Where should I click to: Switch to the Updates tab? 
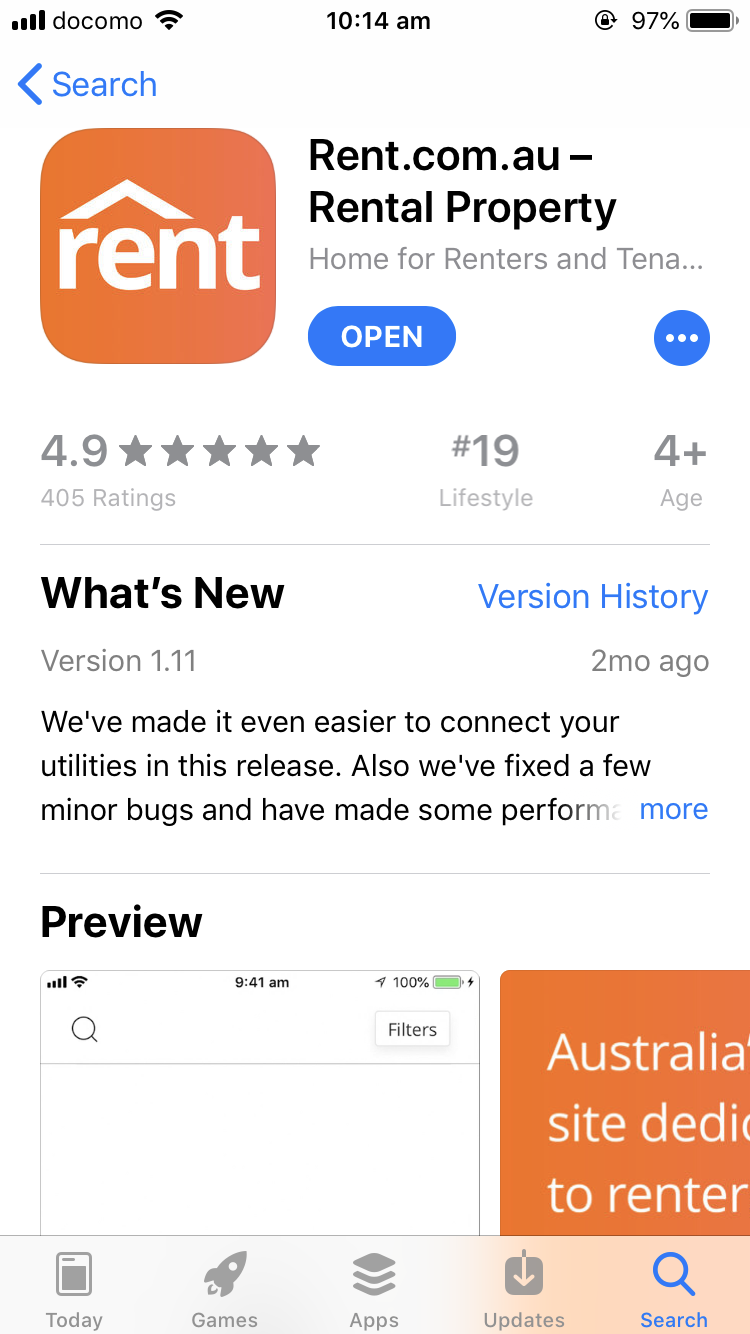coord(524,1290)
